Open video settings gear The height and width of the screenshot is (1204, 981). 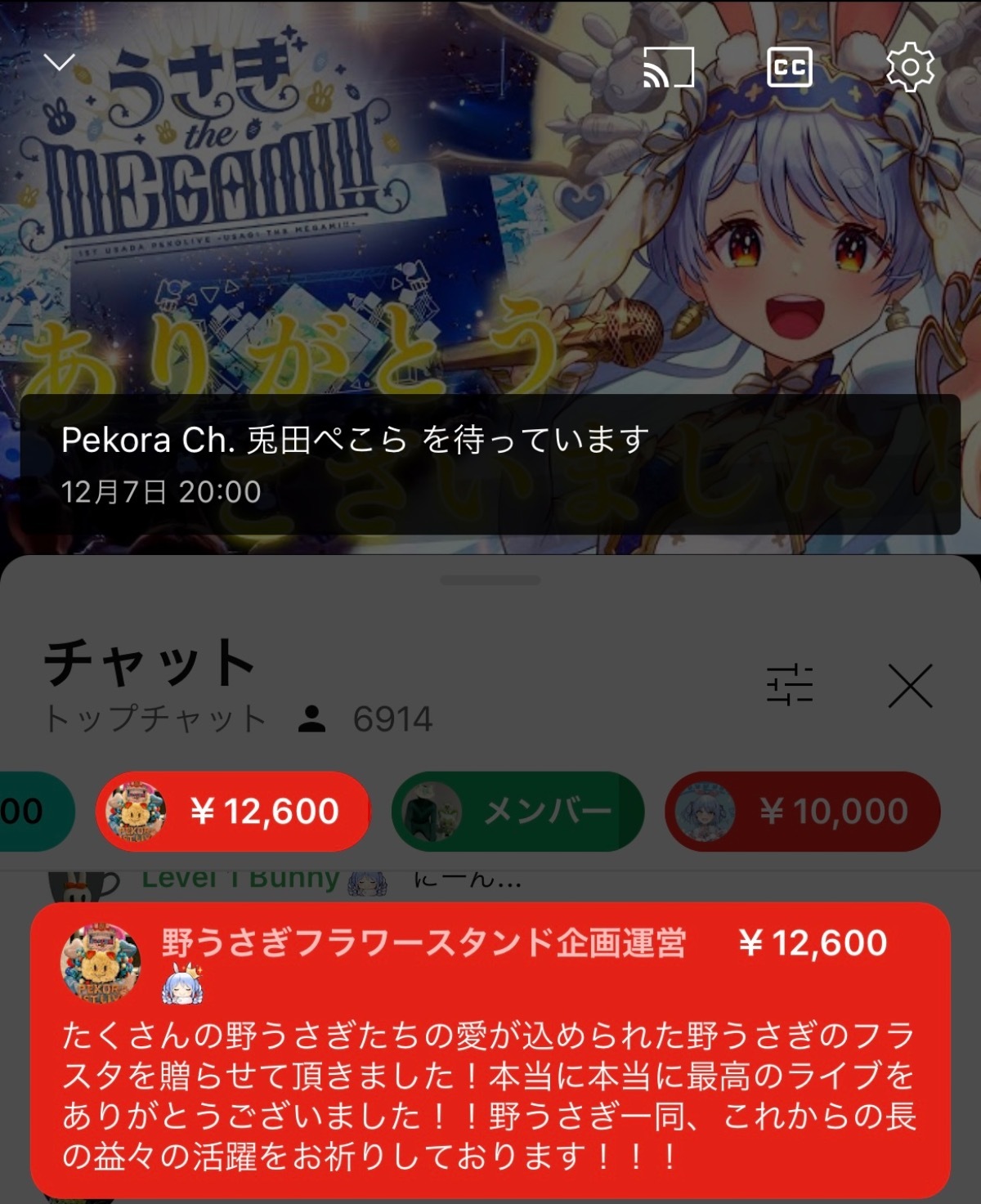tap(910, 67)
